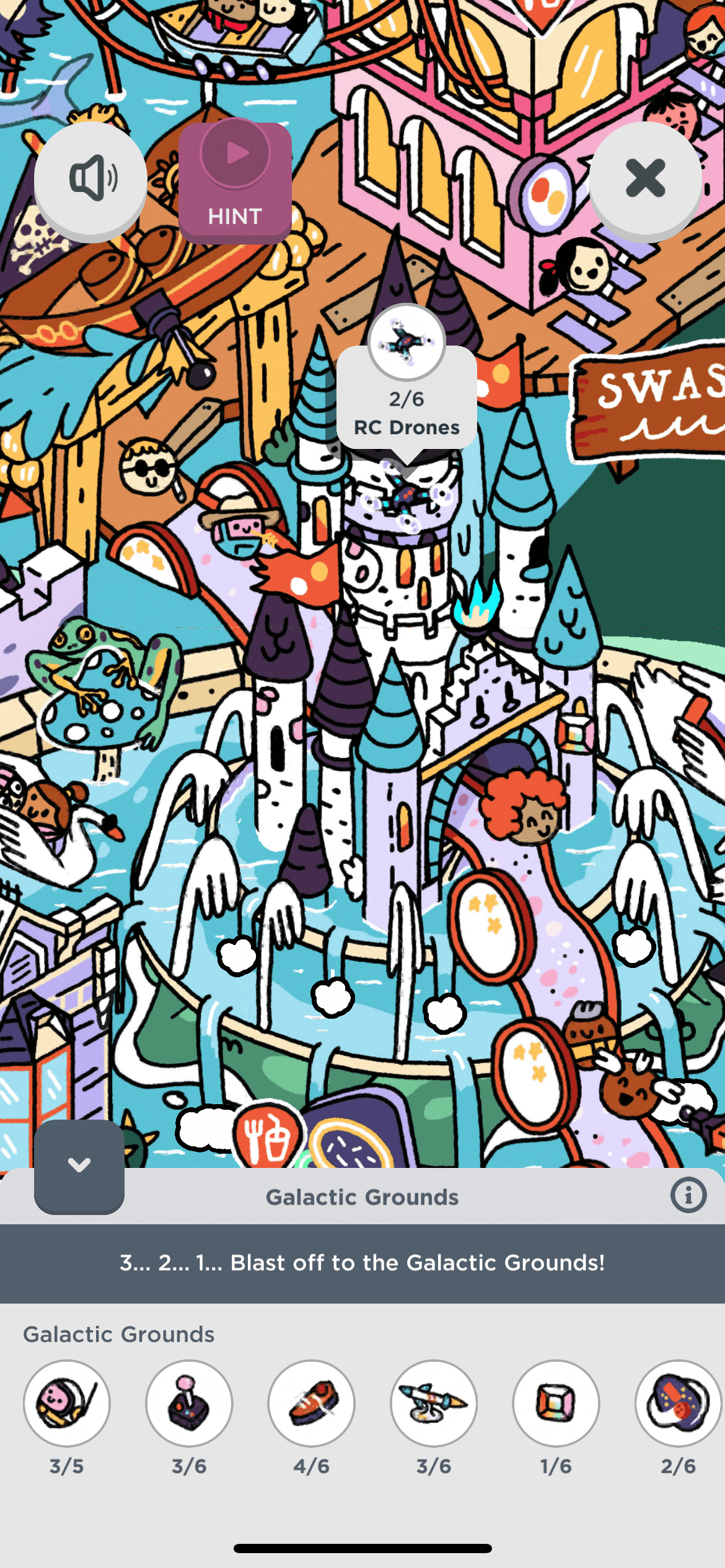Mute the game sound
This screenshot has height=1568, width=725.
[x=90, y=179]
